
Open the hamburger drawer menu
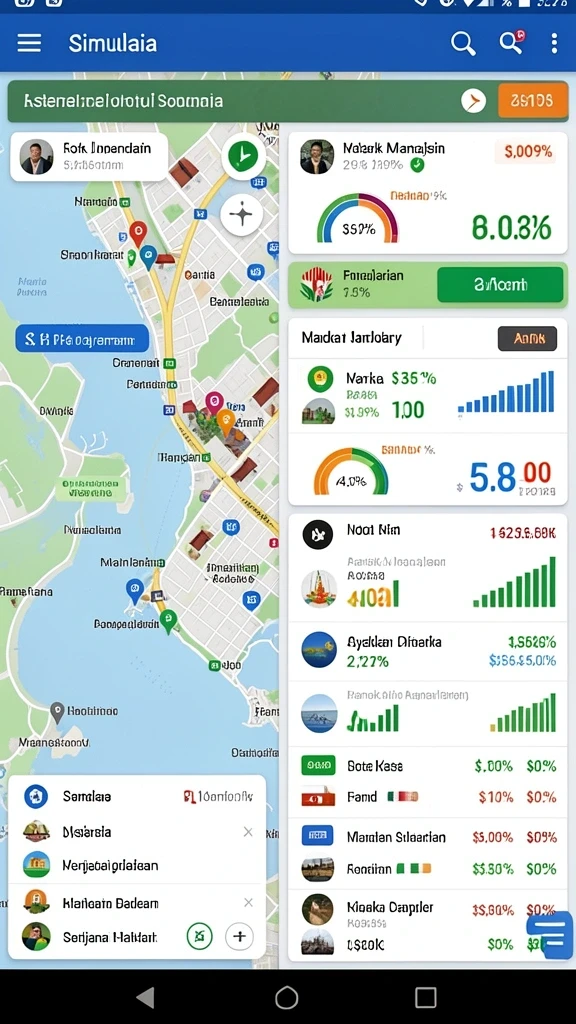[x=29, y=43]
